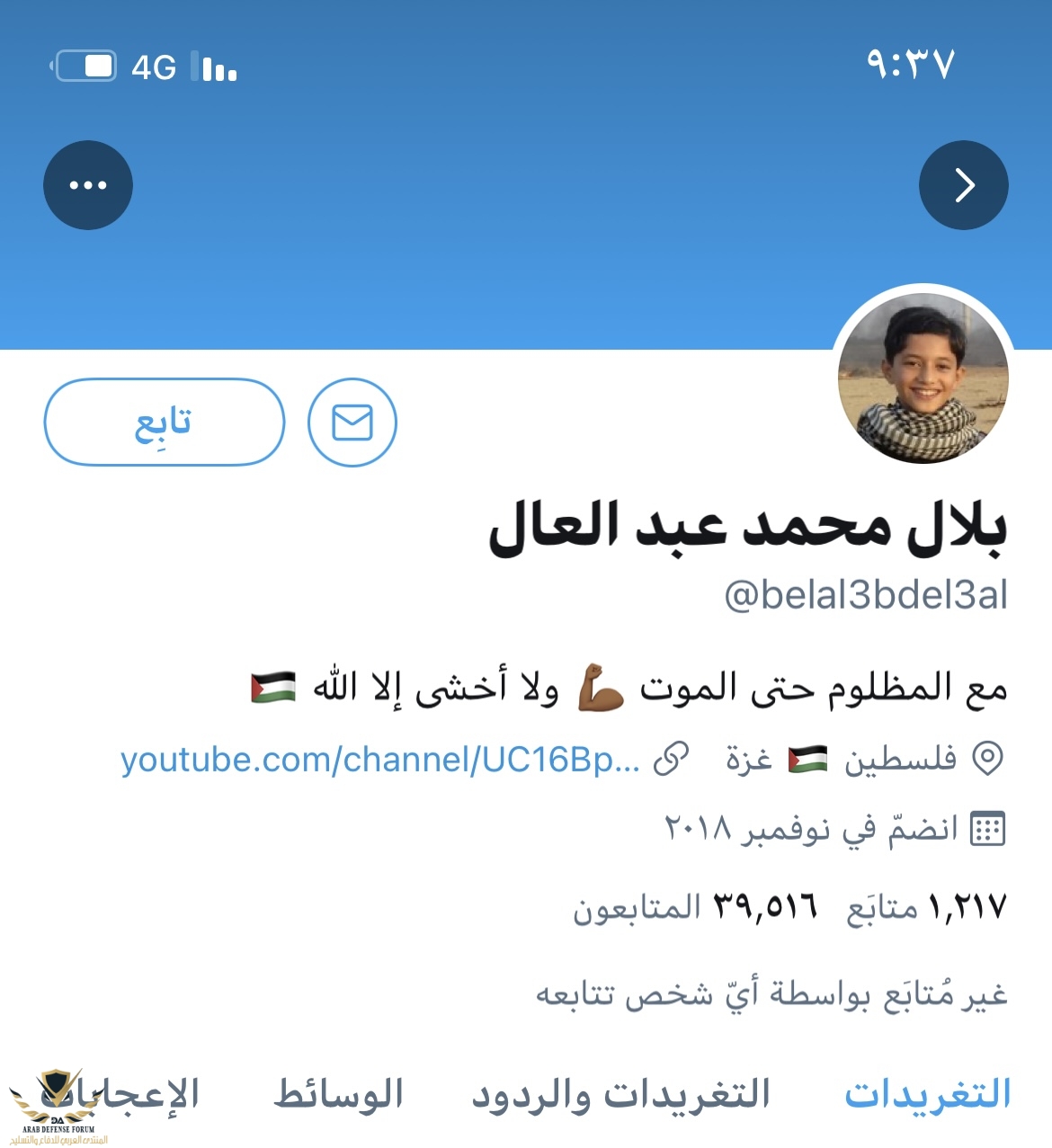The height and width of the screenshot is (1148, 1052).
Task: Tap the تابع follow button
Action: [x=165, y=423]
